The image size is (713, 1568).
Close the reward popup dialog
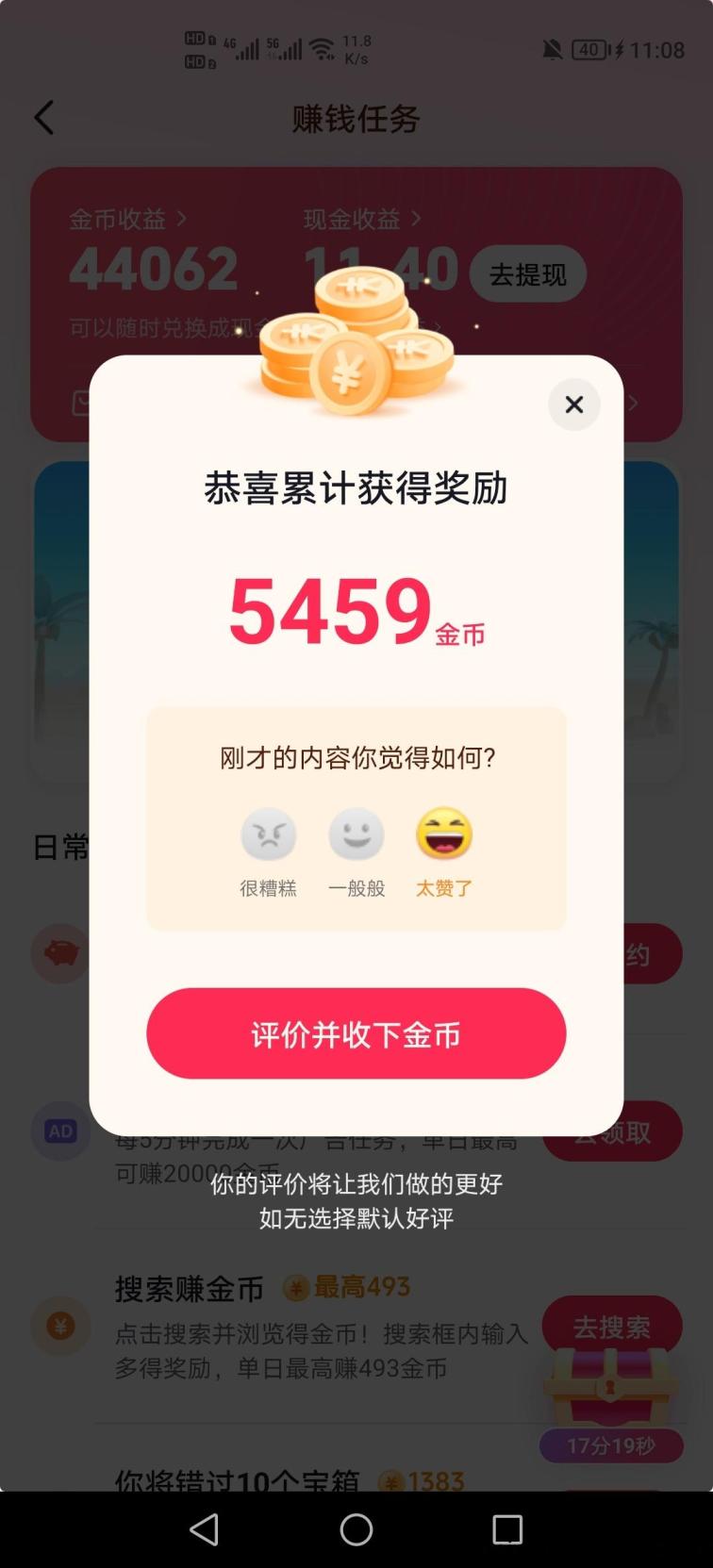click(x=573, y=404)
